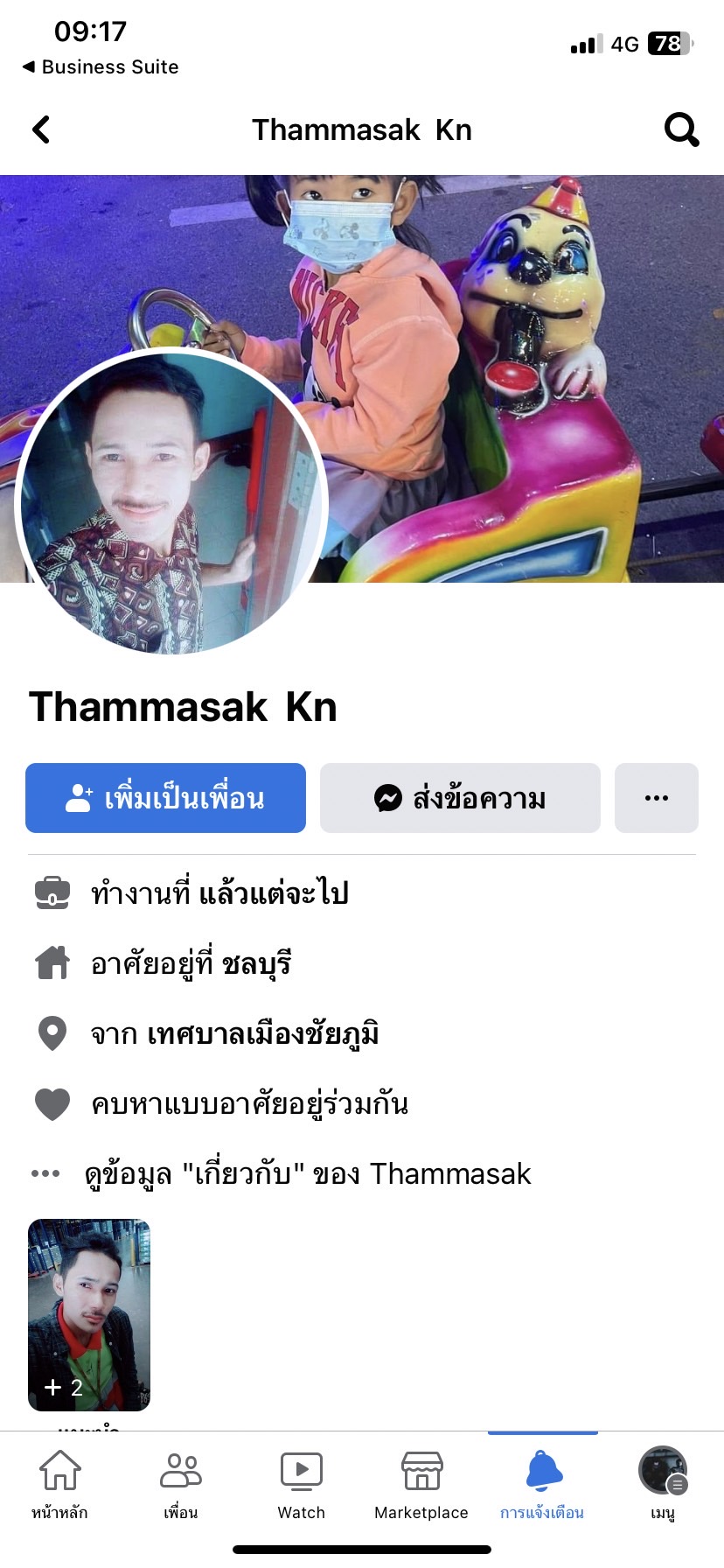Open the featured photo tile with +2
The image size is (724, 1568).
(89, 1314)
